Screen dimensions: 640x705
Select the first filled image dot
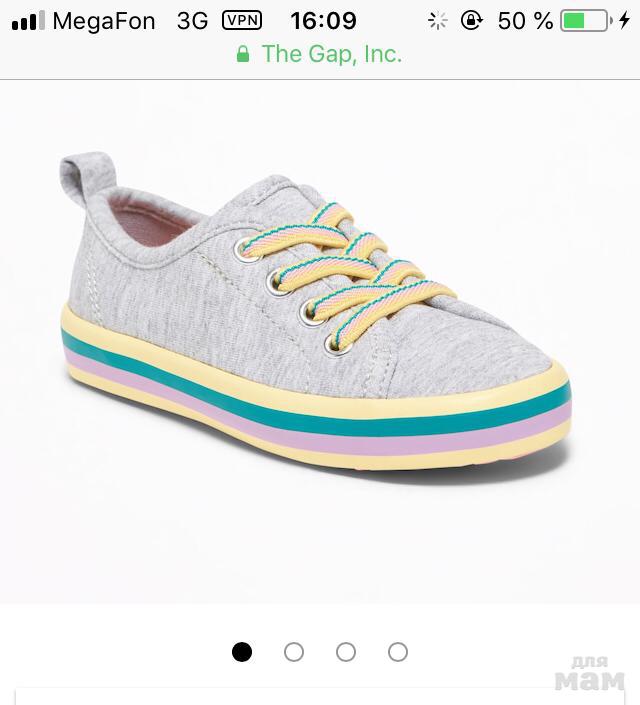[x=242, y=652]
